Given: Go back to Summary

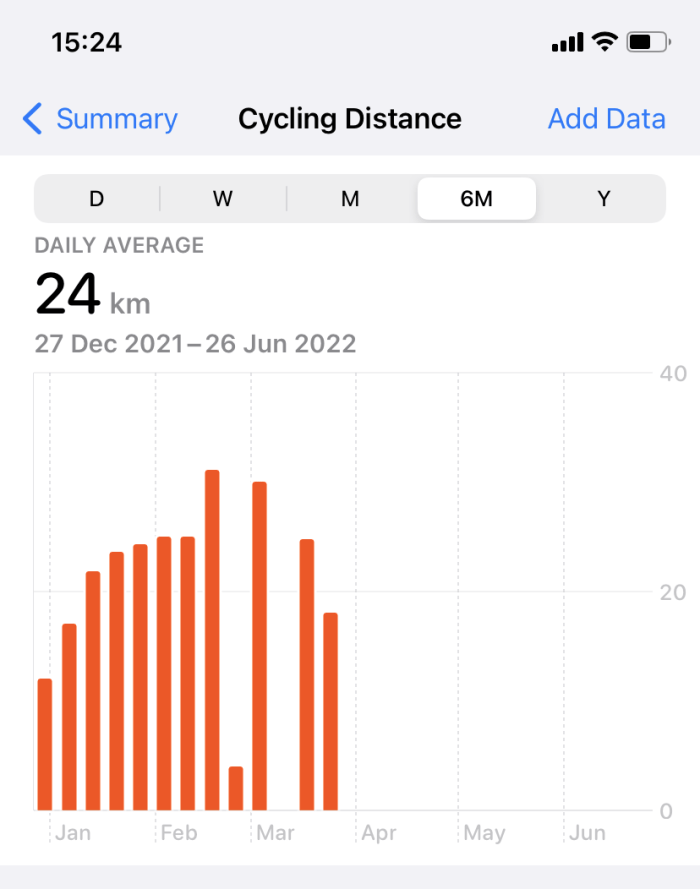Looking at the screenshot, I should [100, 119].
